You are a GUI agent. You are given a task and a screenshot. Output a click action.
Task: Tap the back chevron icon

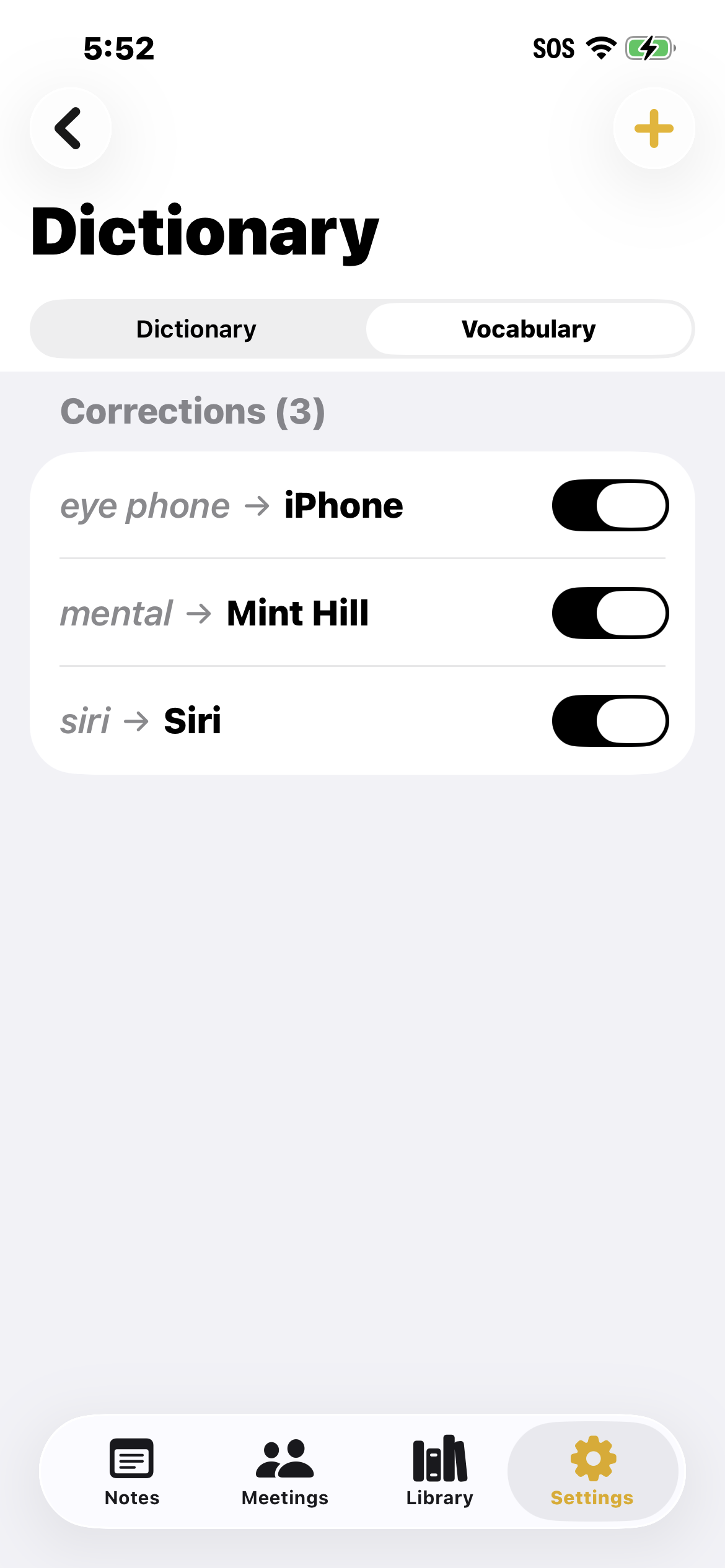[70, 128]
